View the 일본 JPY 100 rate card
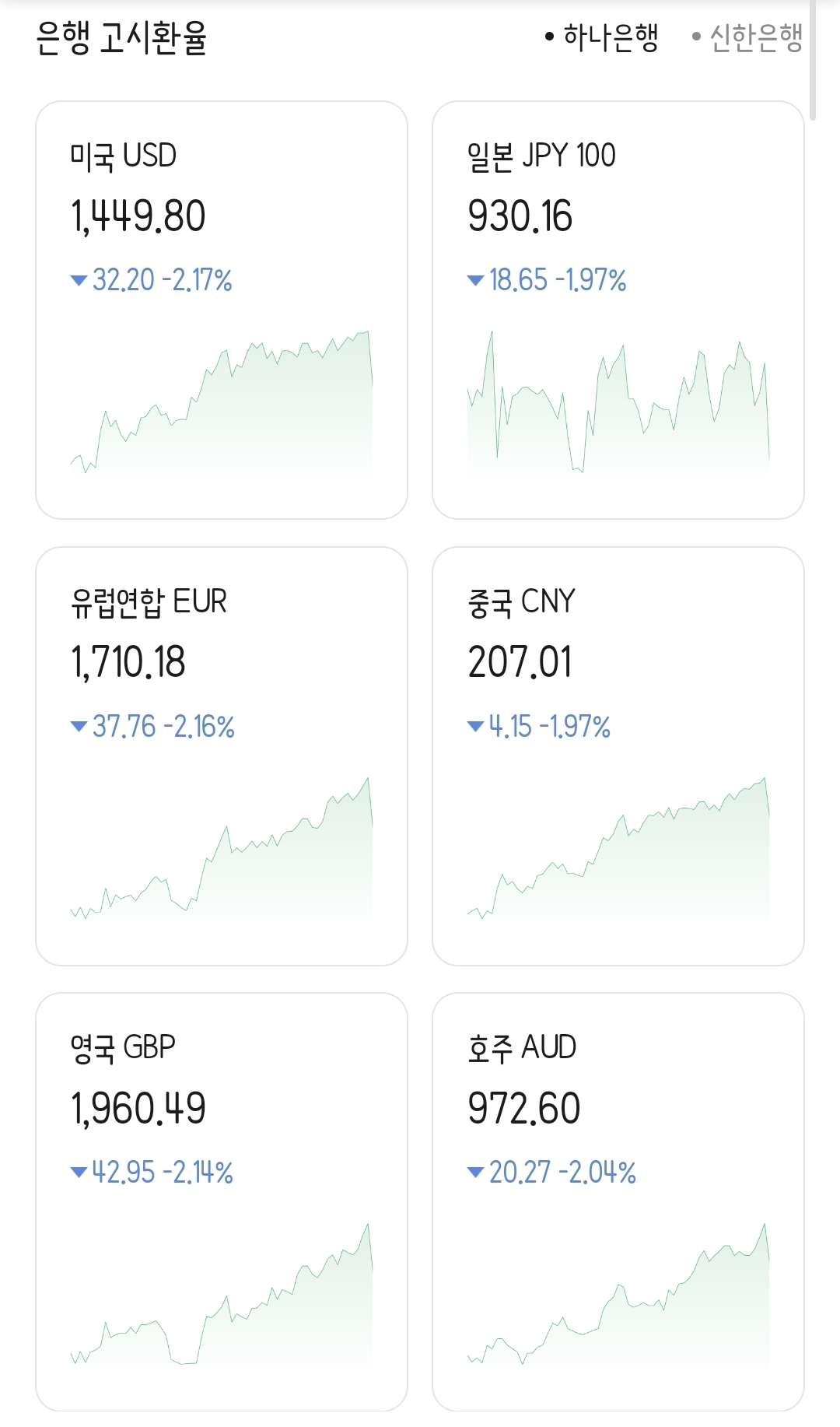The height and width of the screenshot is (1427, 840). tap(618, 310)
